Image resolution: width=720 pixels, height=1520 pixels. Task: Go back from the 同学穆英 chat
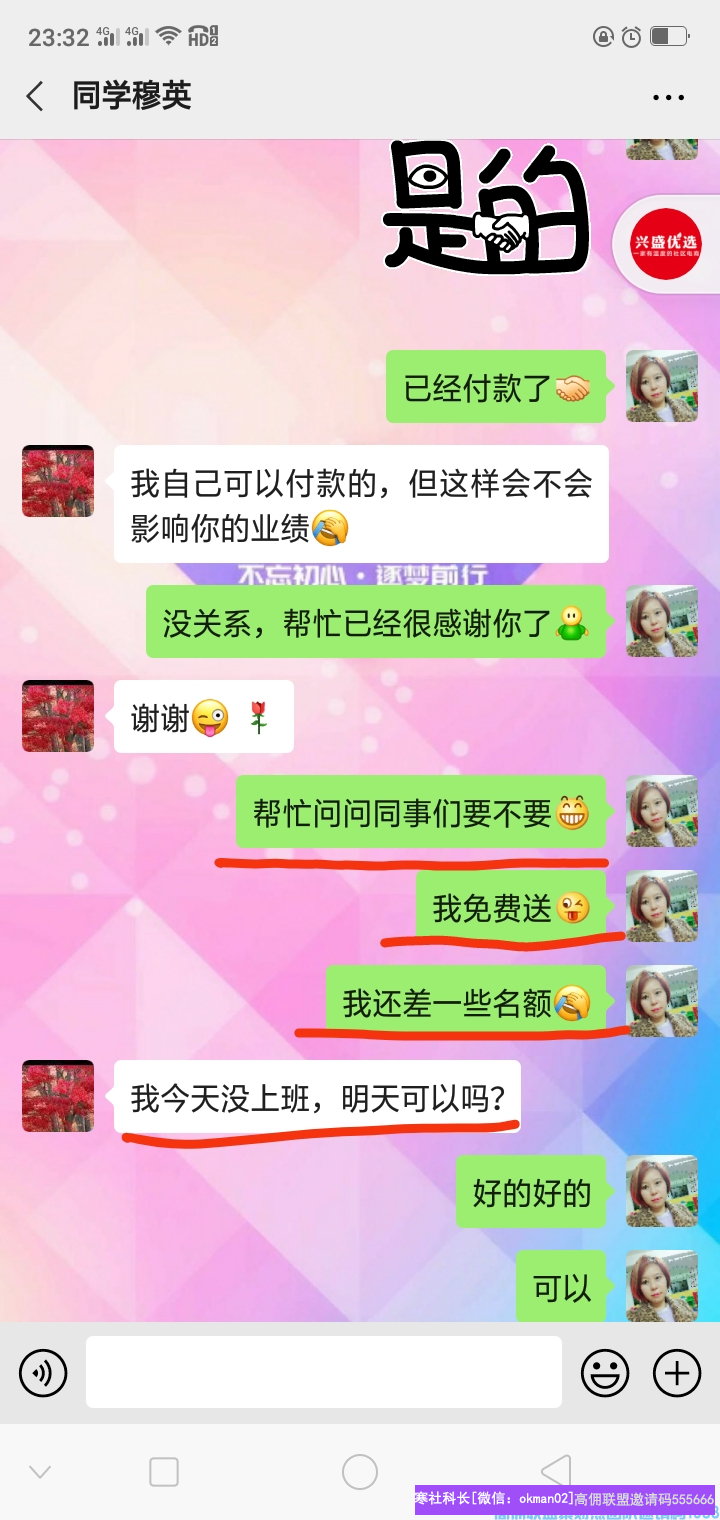coord(36,97)
